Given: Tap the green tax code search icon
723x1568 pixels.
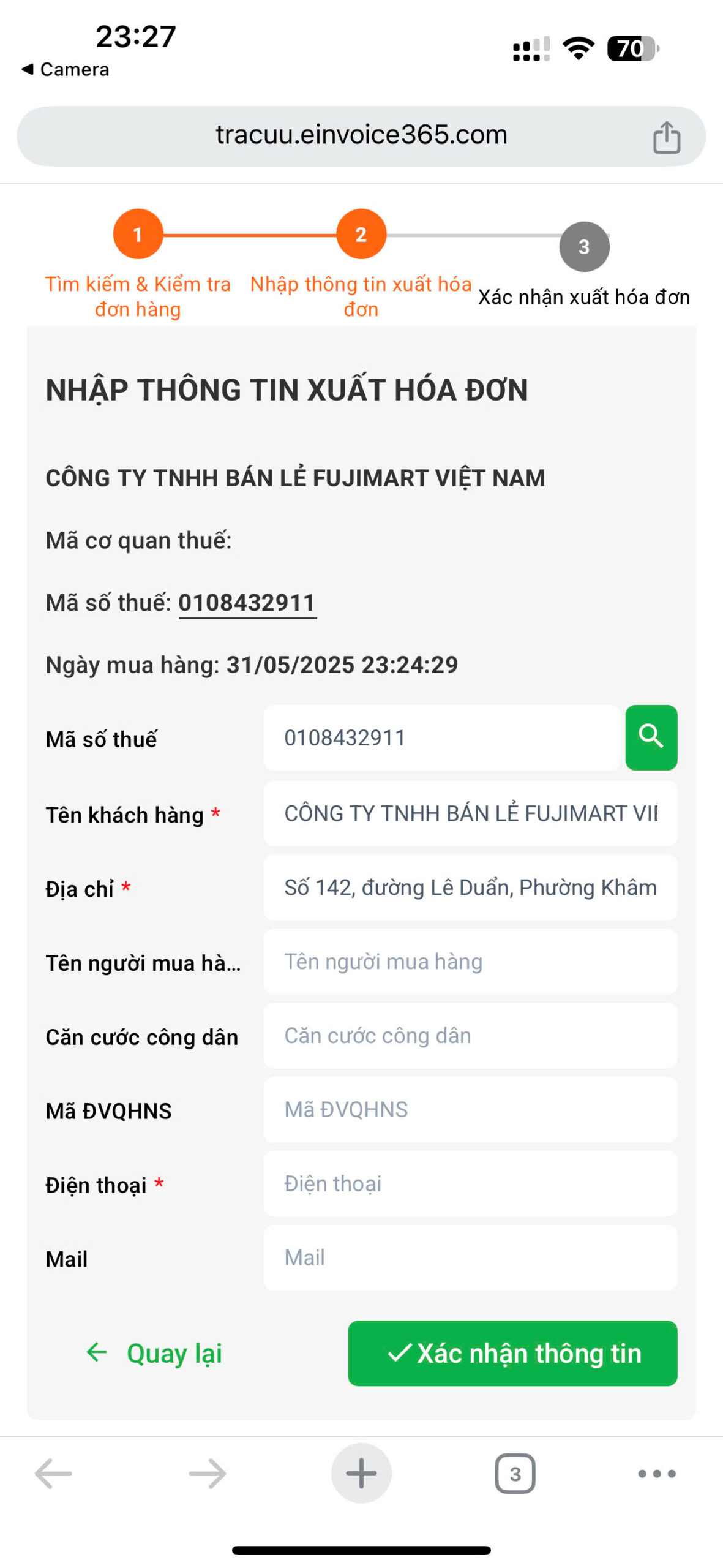Looking at the screenshot, I should pos(651,737).
